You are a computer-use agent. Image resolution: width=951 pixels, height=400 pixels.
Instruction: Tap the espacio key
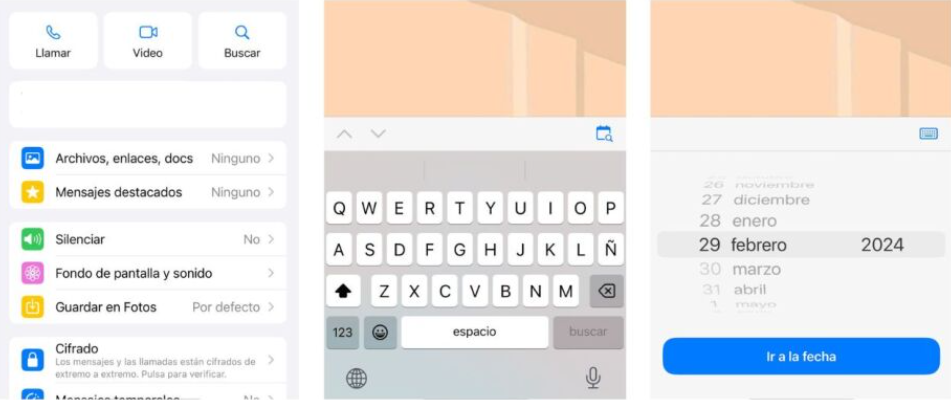coord(475,332)
